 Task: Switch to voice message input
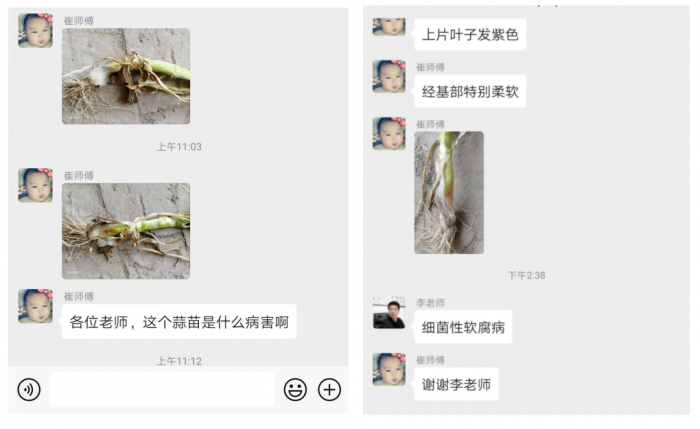pyautogui.click(x=29, y=390)
